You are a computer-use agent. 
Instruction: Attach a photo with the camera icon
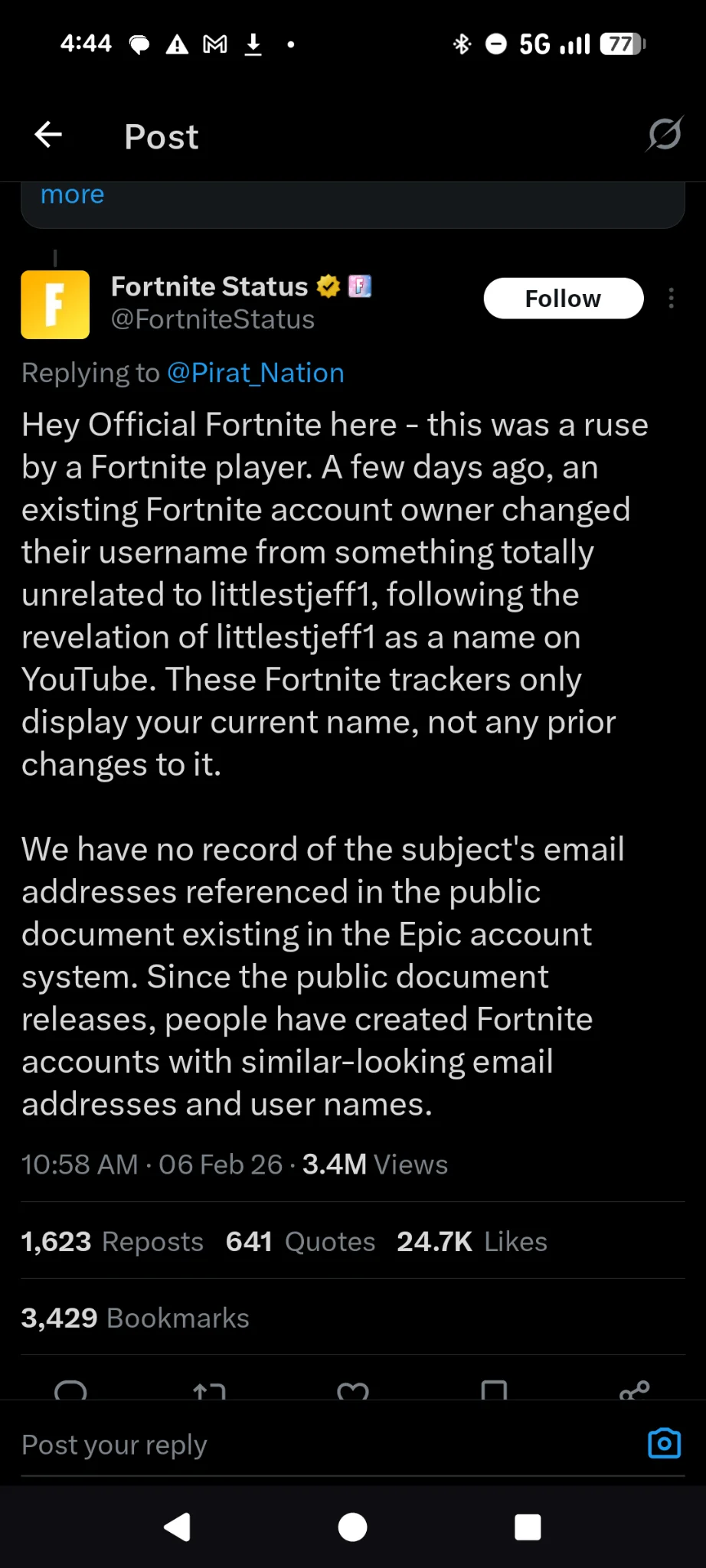click(x=664, y=1444)
